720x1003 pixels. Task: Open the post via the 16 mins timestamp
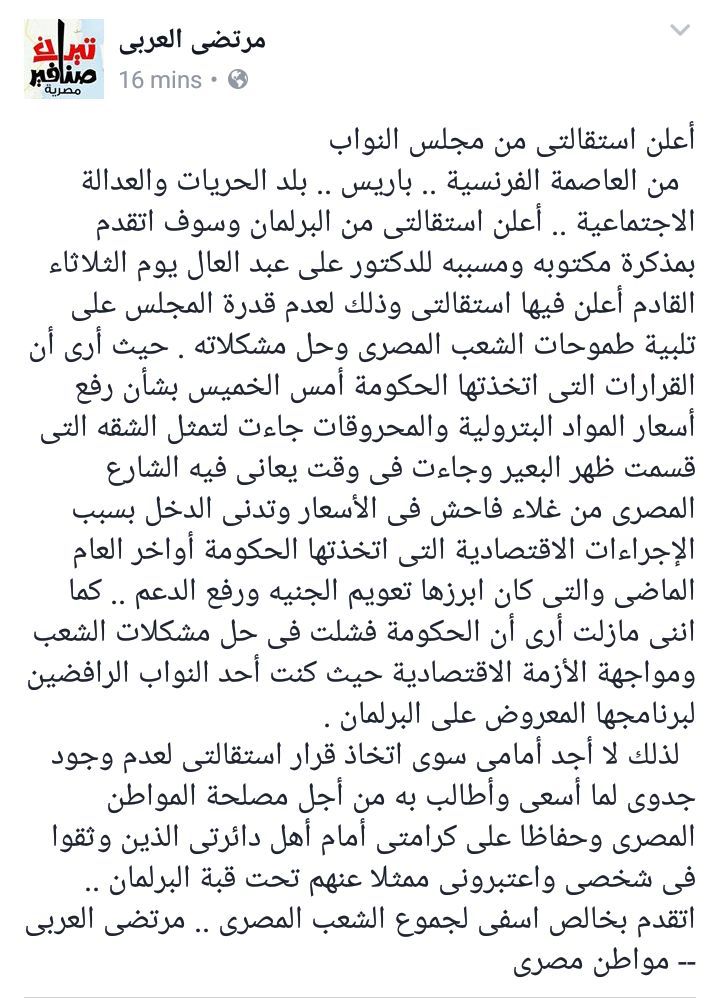click(x=160, y=80)
